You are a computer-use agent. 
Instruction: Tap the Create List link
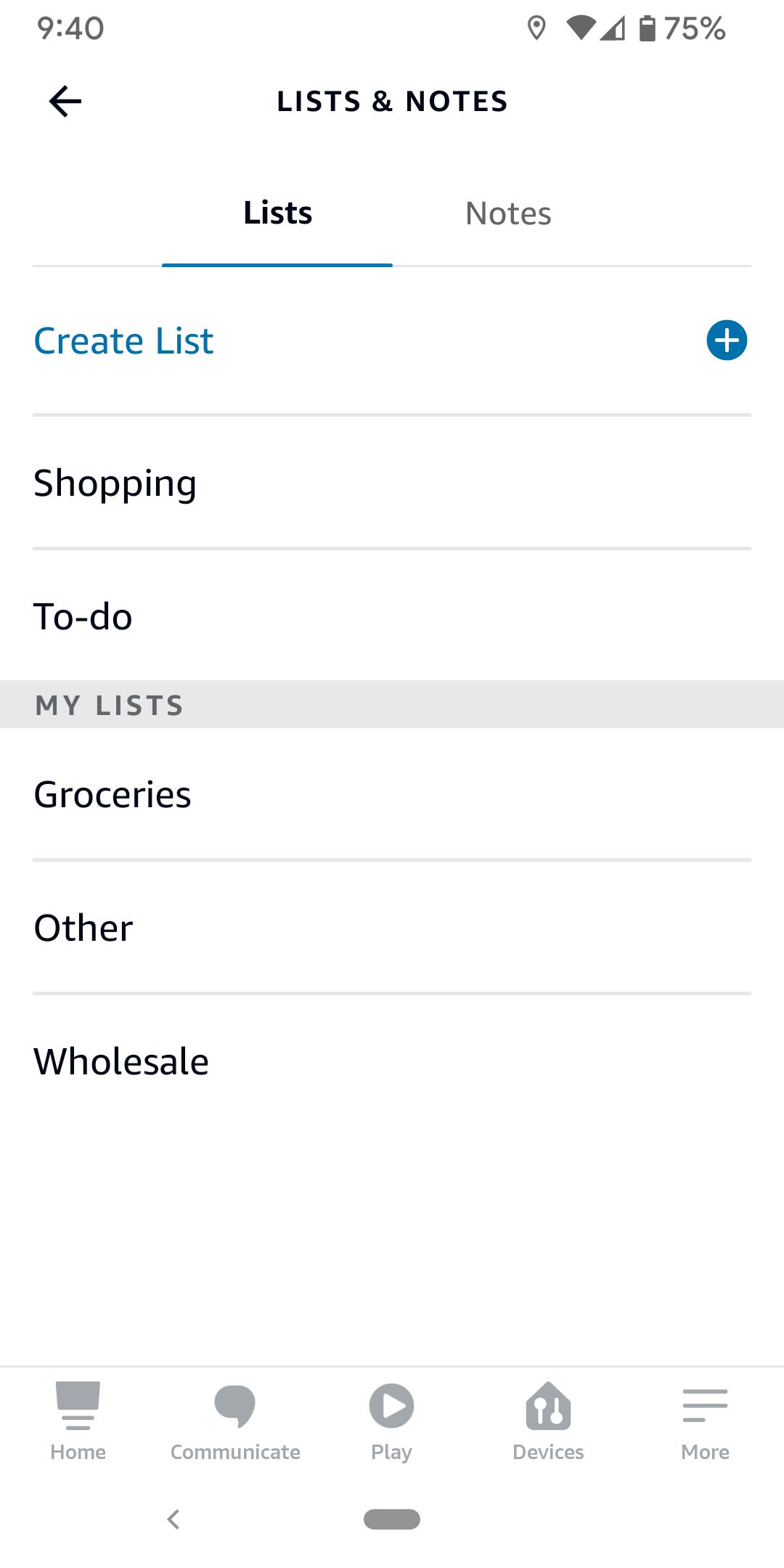(123, 340)
